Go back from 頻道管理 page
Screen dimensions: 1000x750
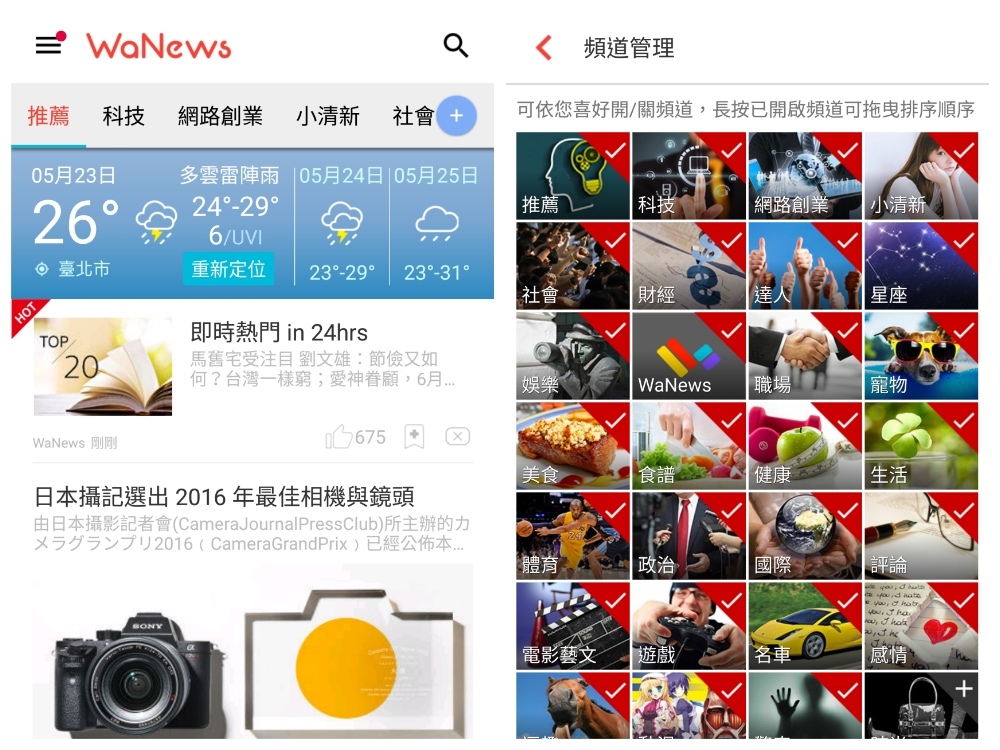click(544, 47)
